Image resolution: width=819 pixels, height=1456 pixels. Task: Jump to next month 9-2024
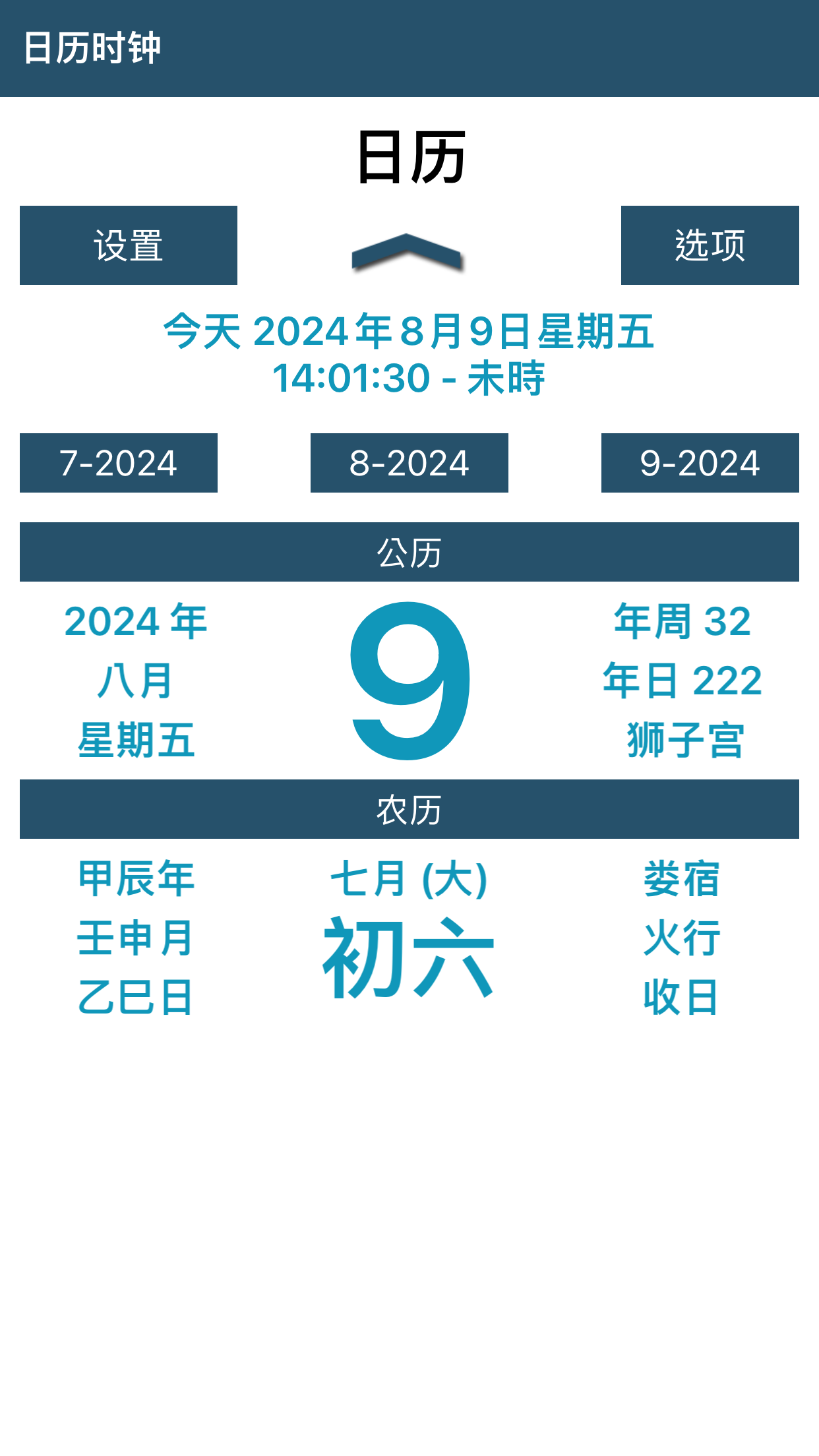point(700,463)
